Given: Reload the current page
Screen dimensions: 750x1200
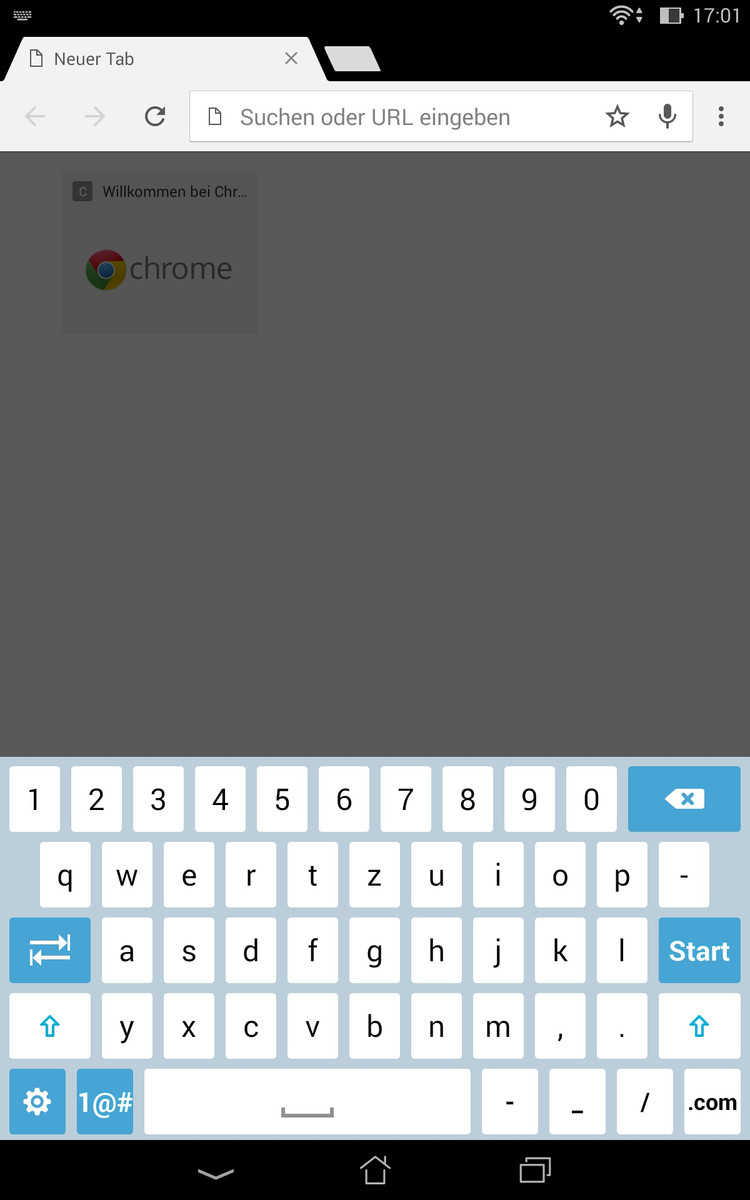Looking at the screenshot, I should click(x=155, y=117).
